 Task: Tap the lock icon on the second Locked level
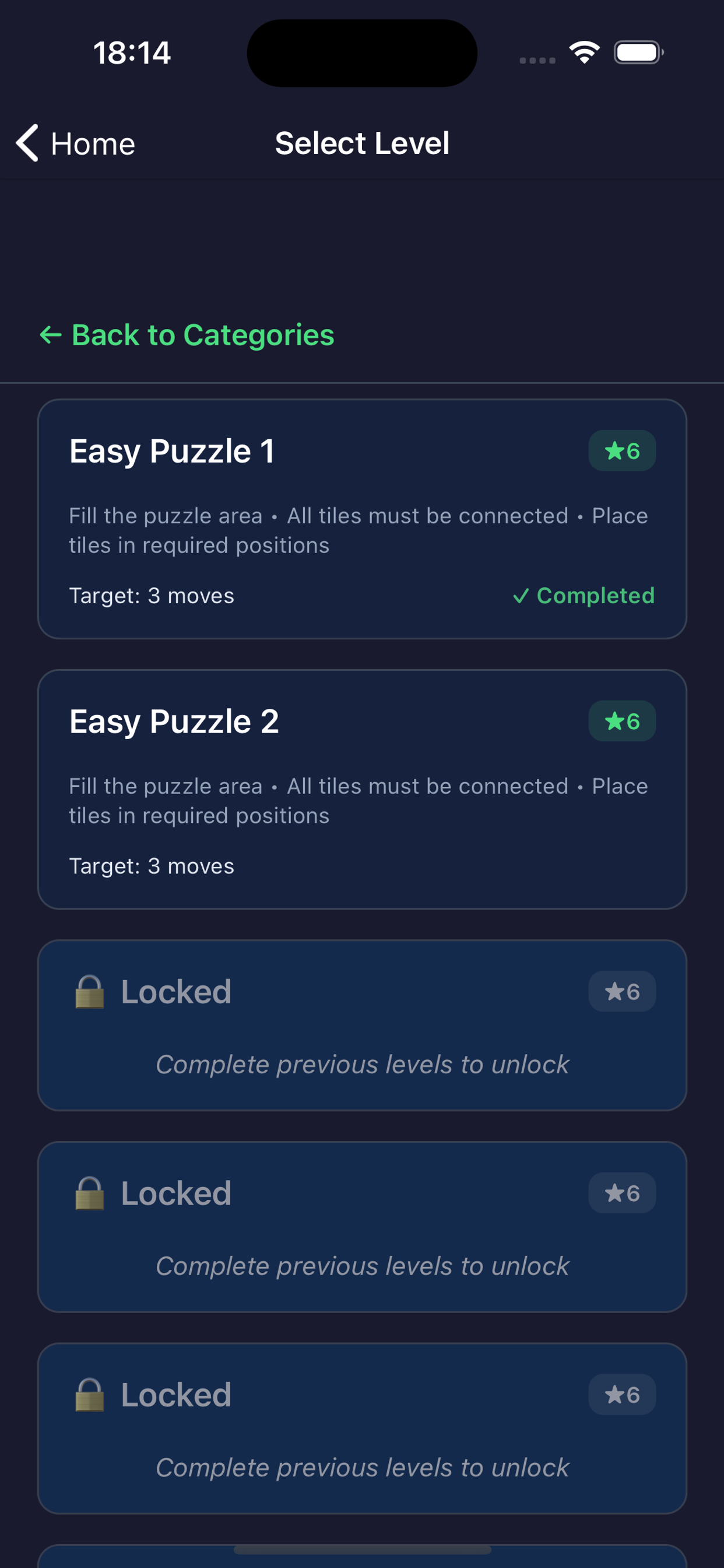tap(89, 1193)
